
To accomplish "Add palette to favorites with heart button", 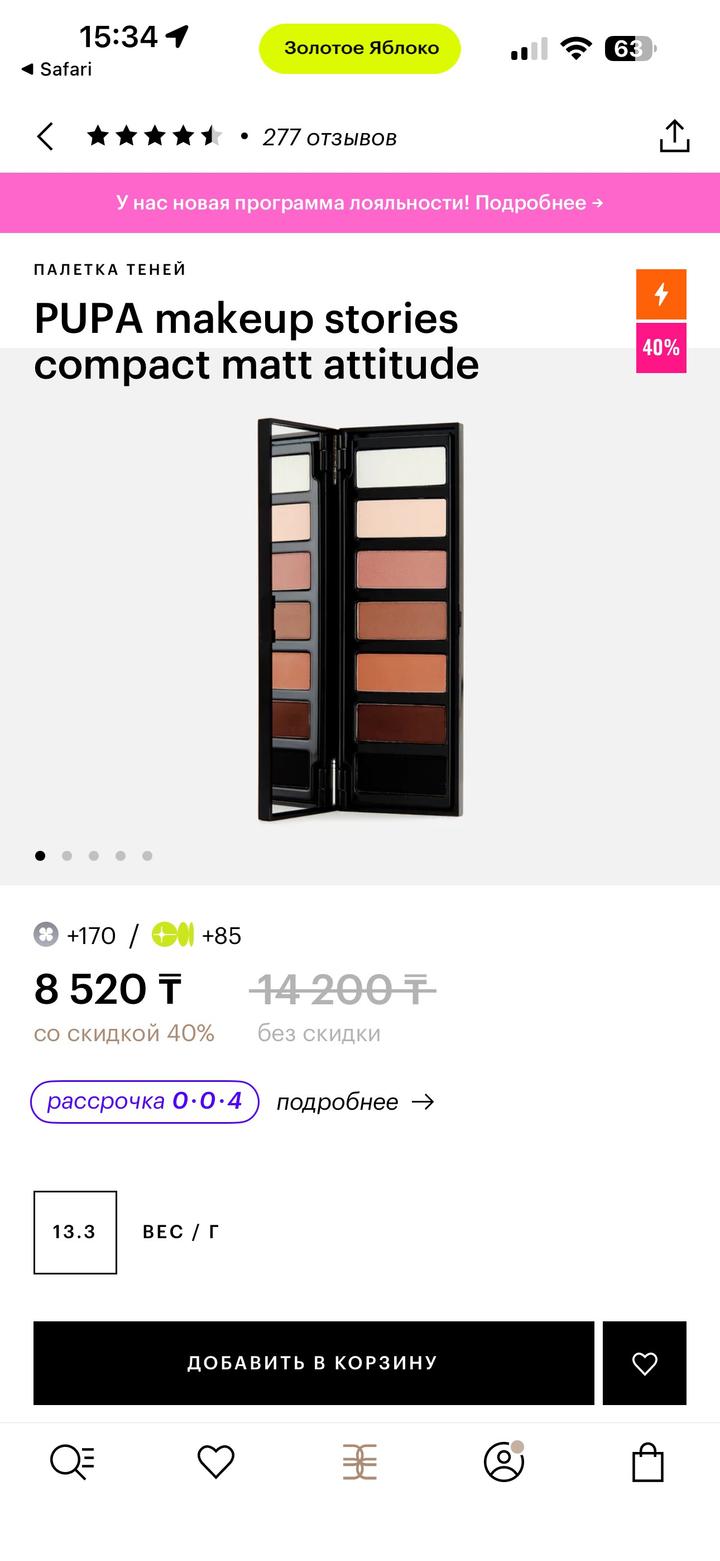I will (x=645, y=1363).
